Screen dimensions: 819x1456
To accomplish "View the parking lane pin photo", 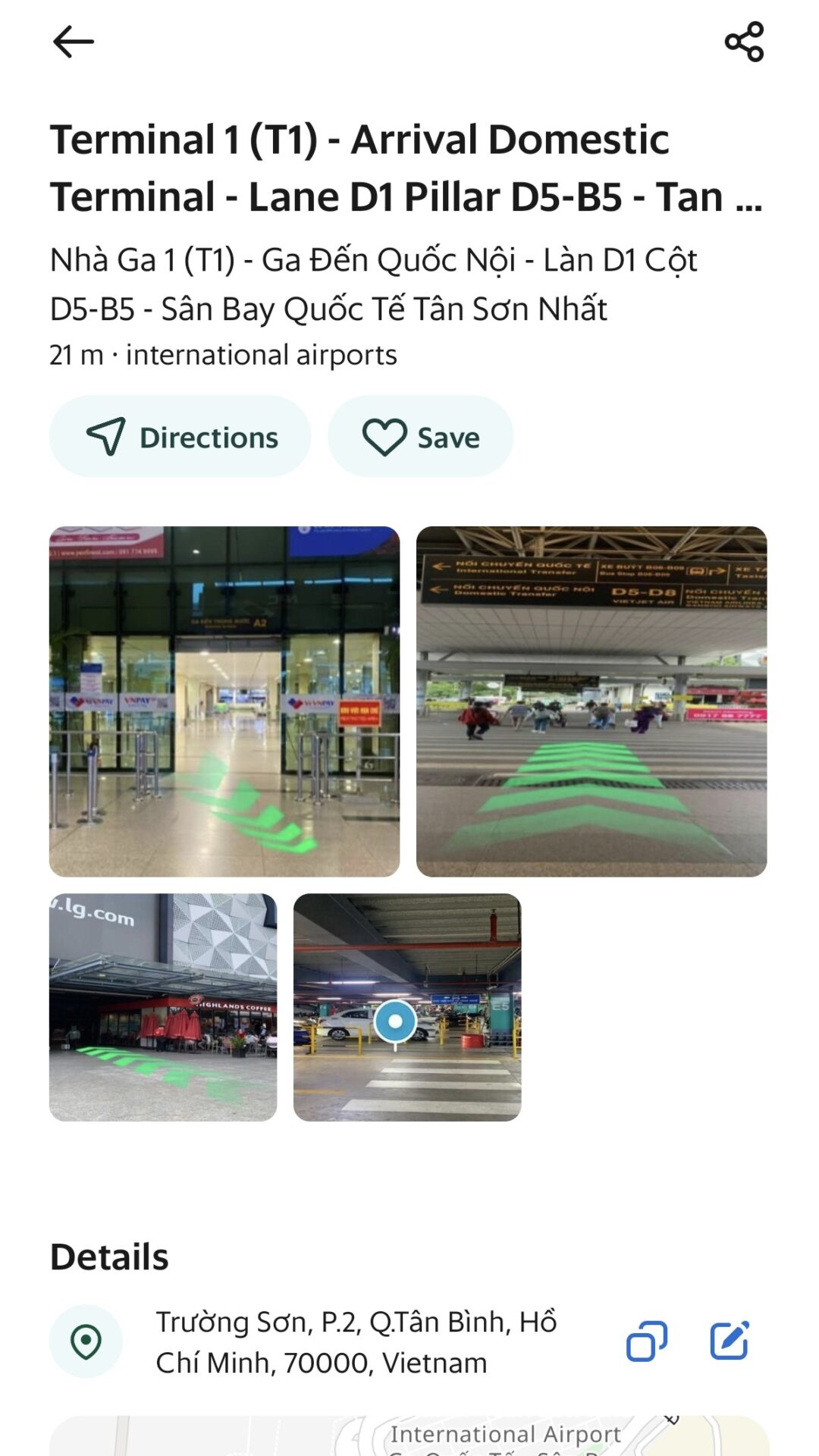I will click(407, 1007).
